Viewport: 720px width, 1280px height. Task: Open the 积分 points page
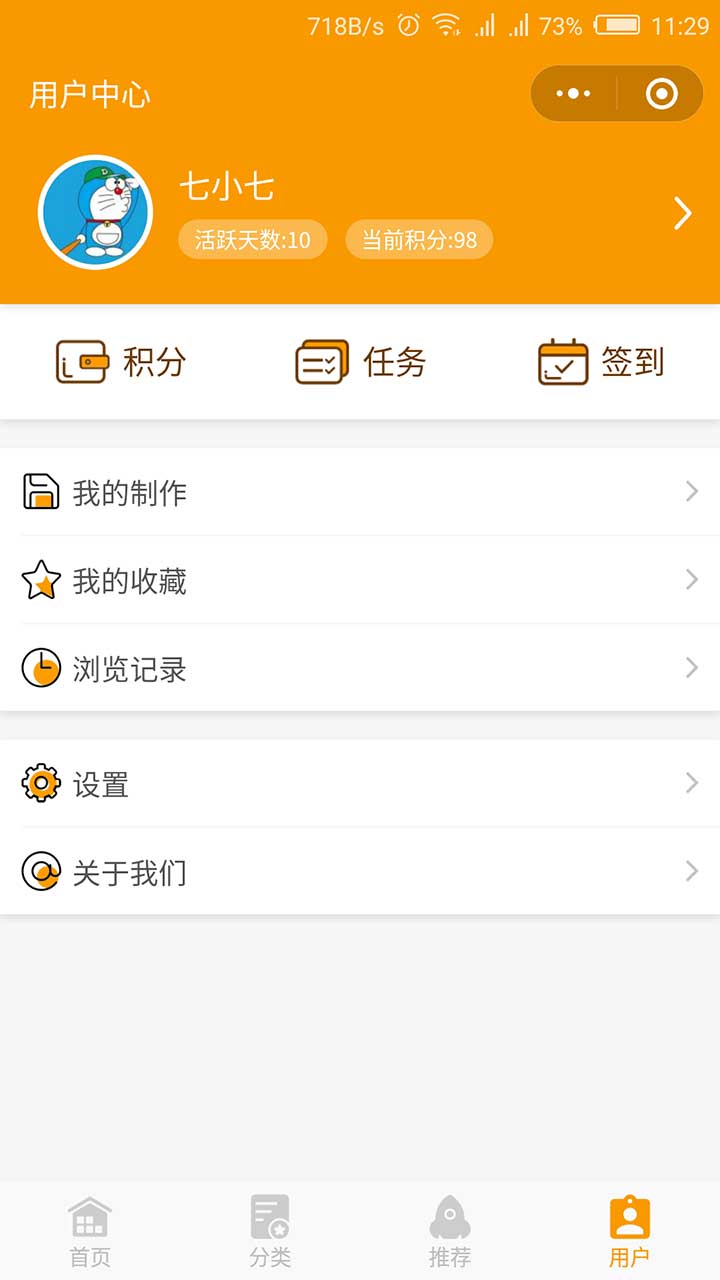coord(121,362)
